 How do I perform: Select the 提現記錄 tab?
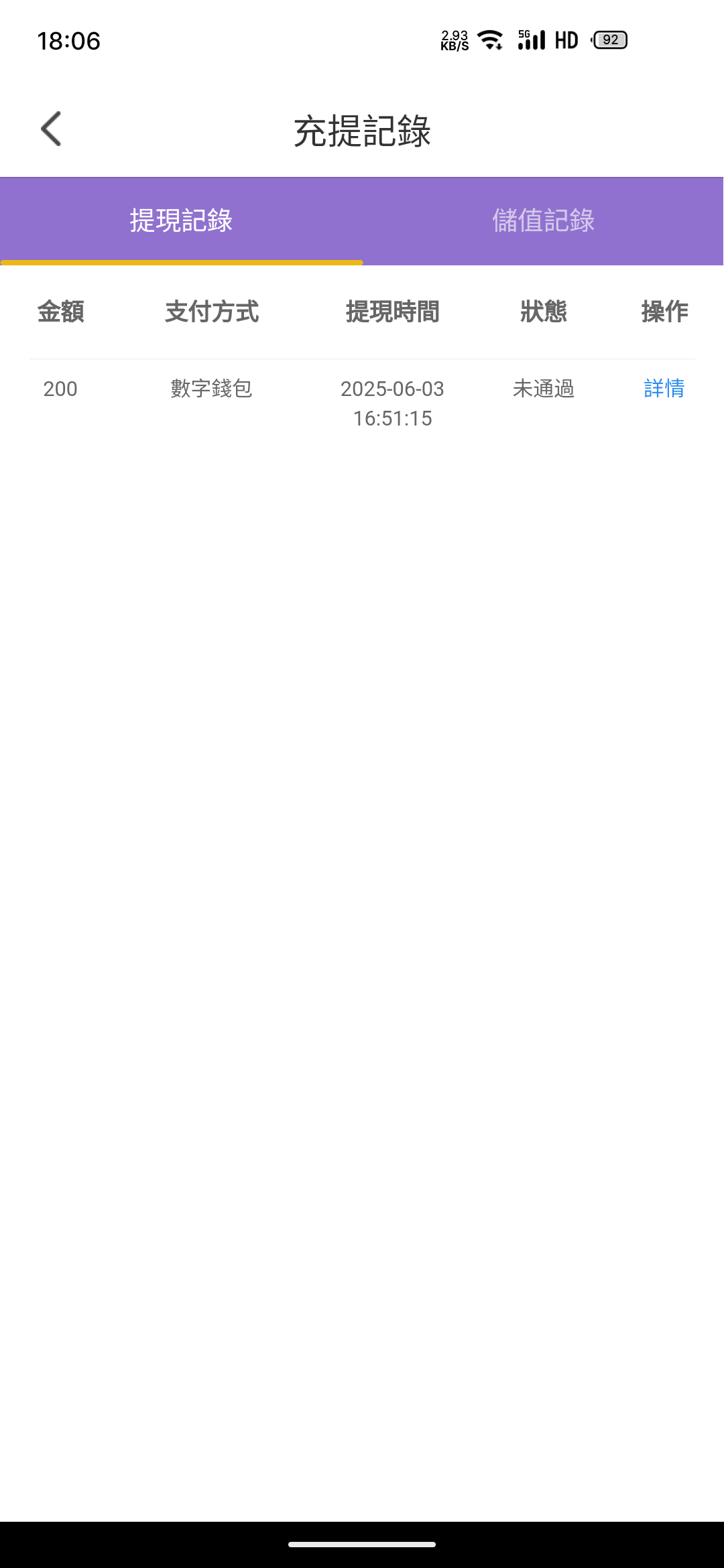(181, 220)
